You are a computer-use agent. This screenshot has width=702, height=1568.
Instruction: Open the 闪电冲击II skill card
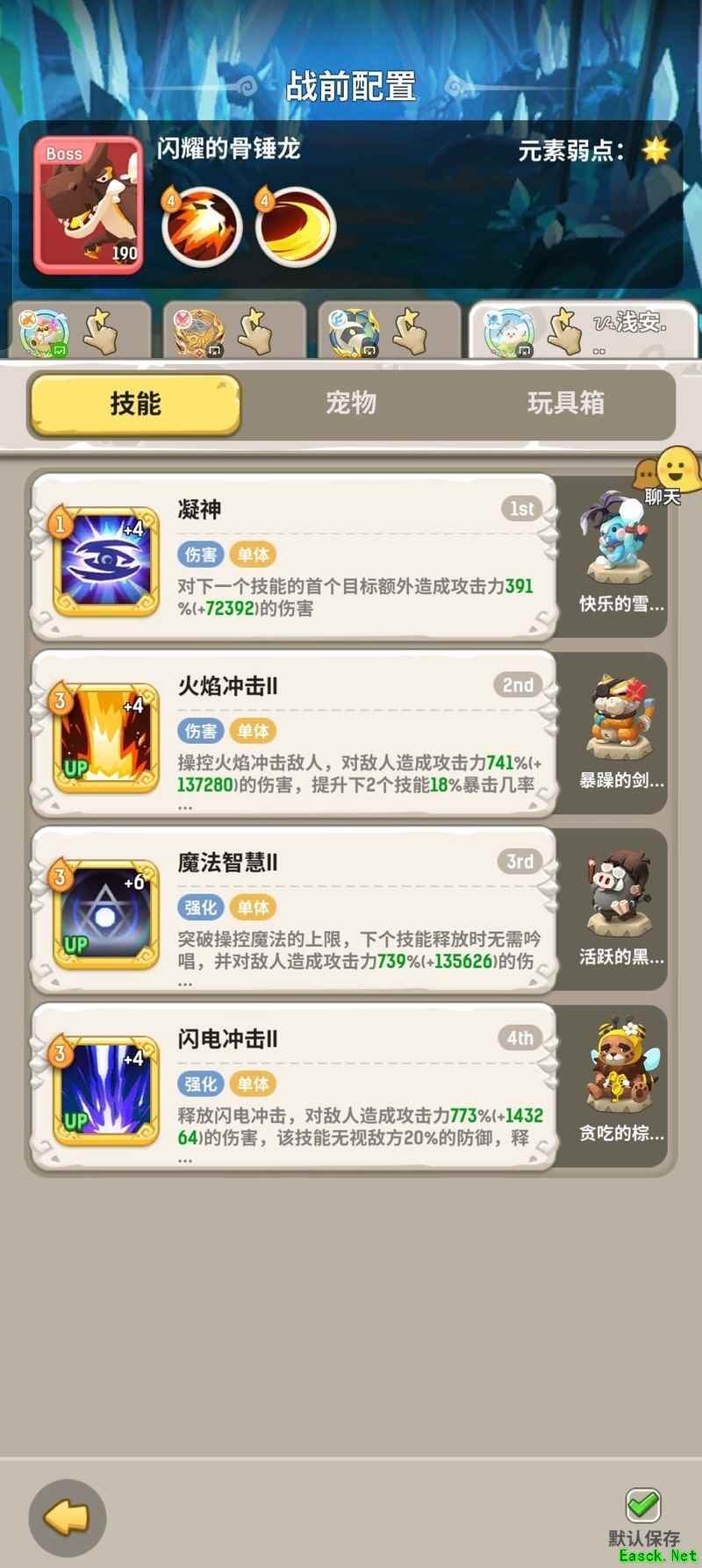294,1086
